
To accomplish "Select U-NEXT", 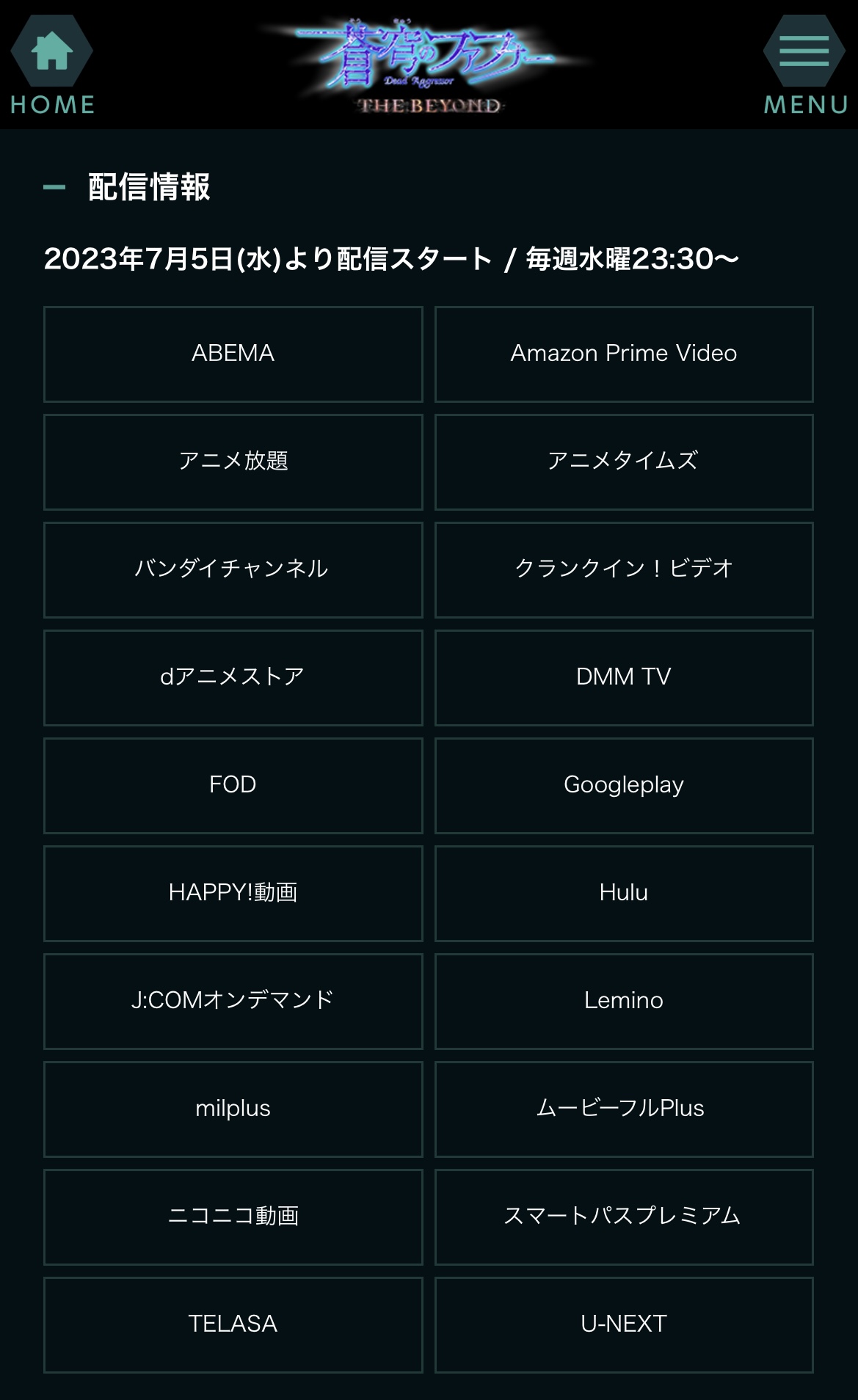I will coord(623,1324).
